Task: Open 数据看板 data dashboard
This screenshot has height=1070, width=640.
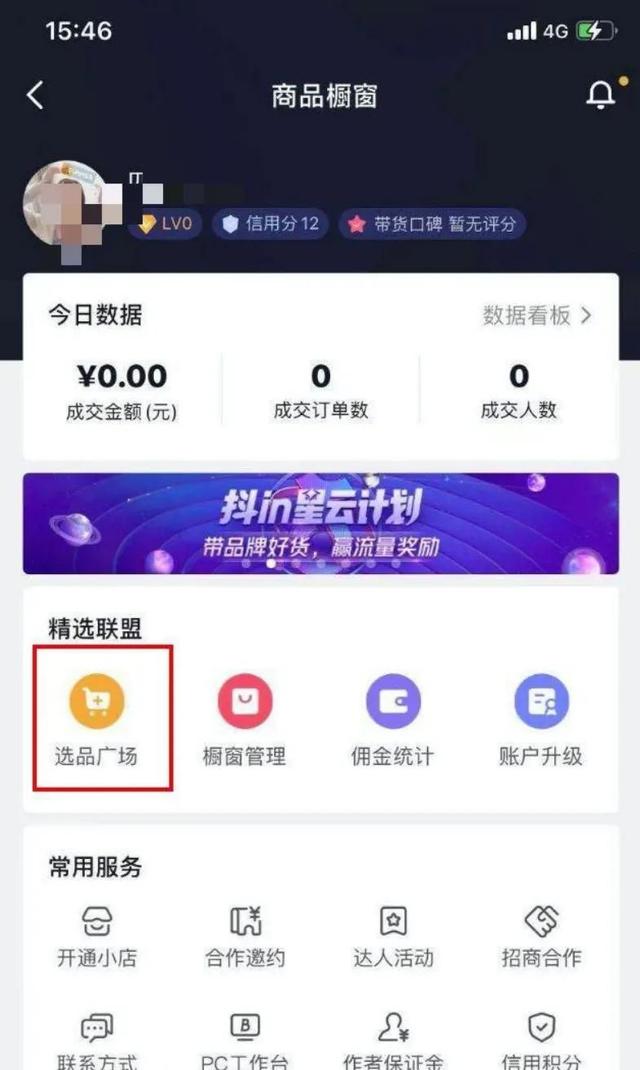Action: point(537,316)
